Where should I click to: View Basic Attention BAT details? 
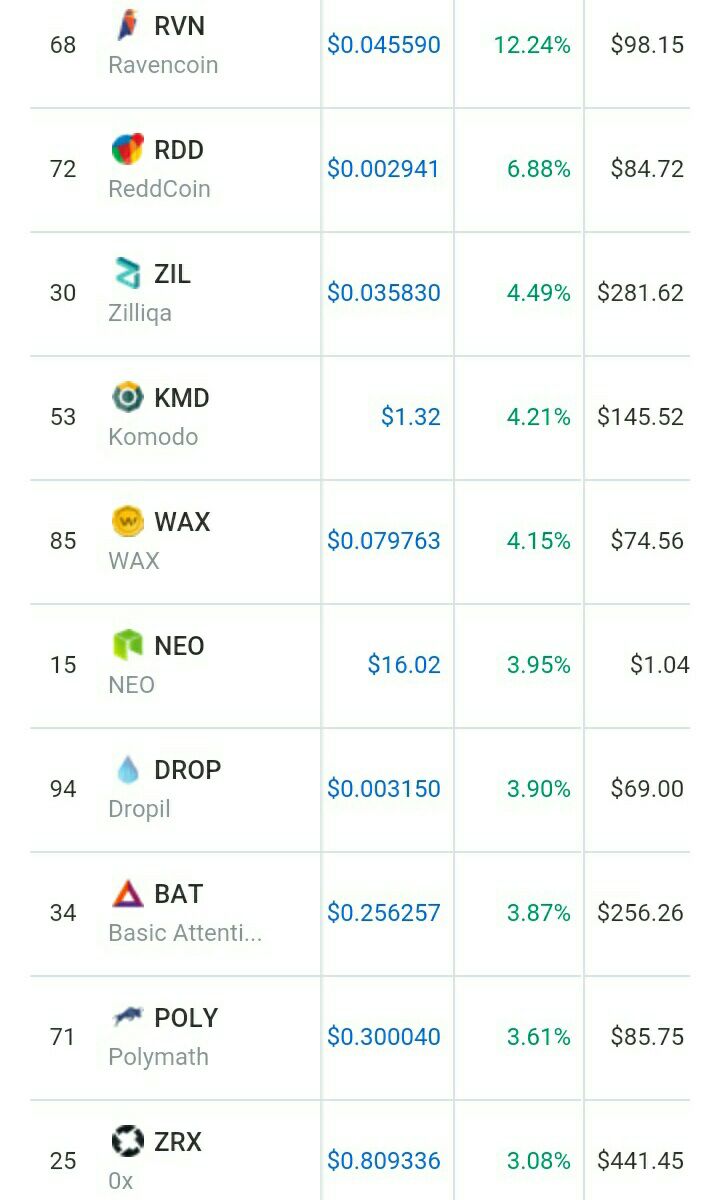(360, 914)
